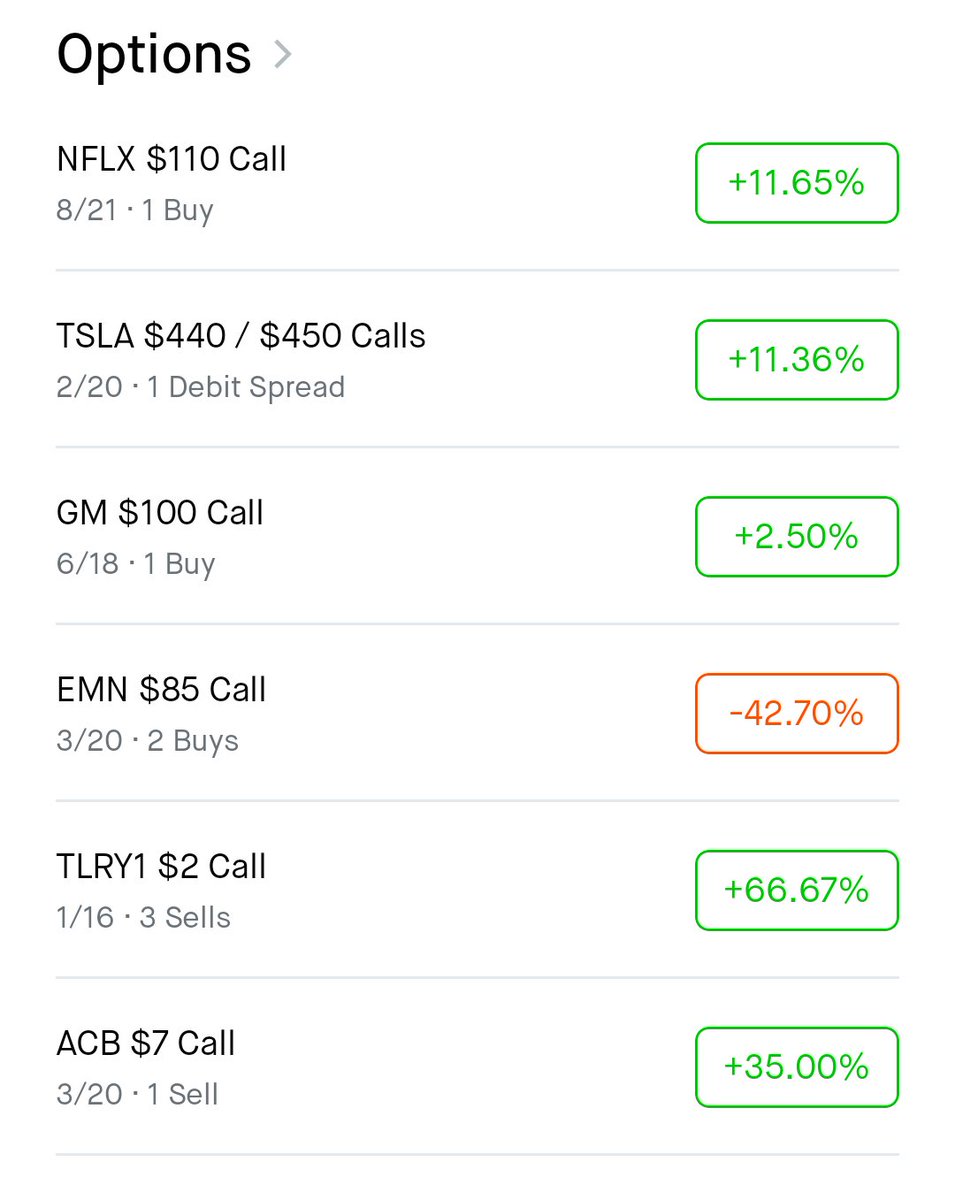The height and width of the screenshot is (1200, 955).
Task: Select the EMN $85 Call row
Action: coord(161,690)
